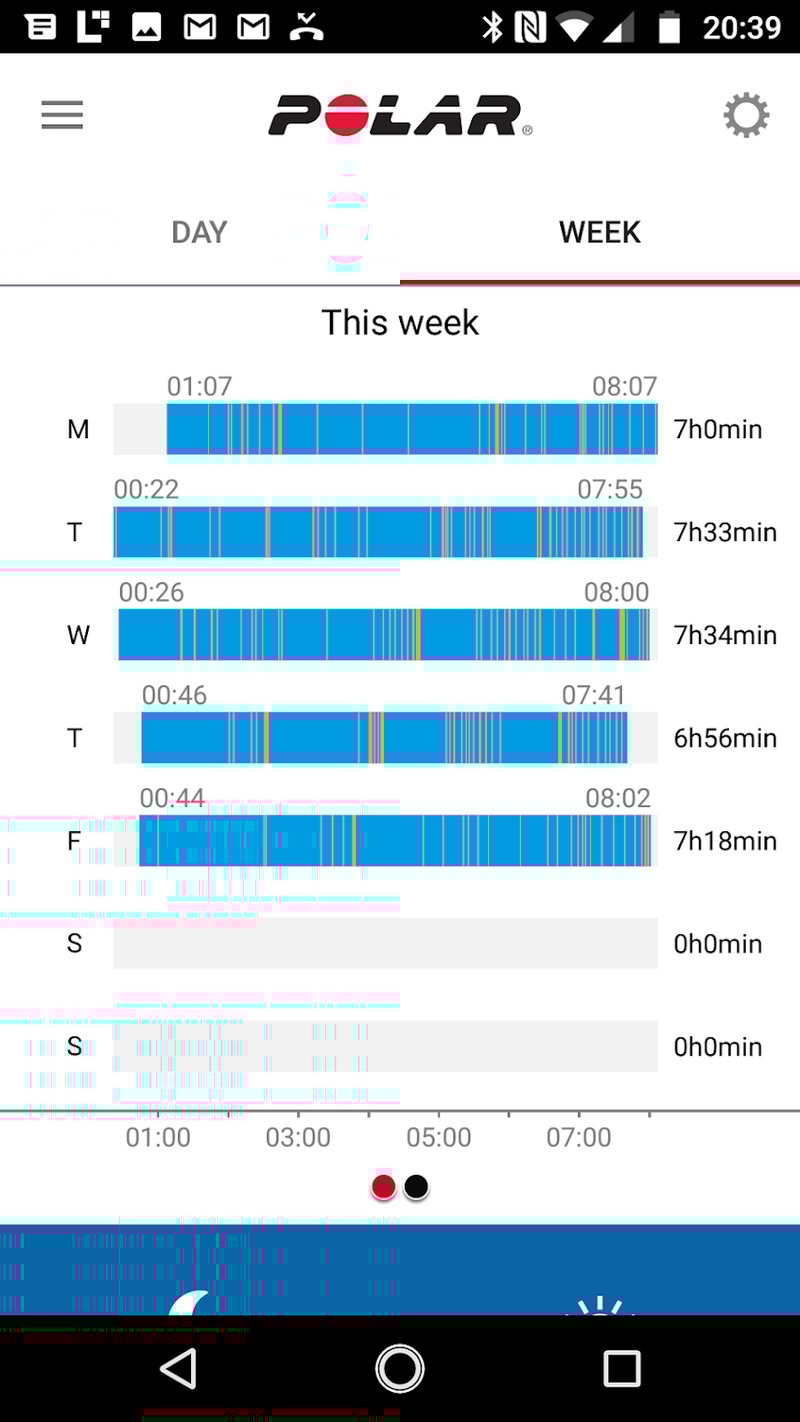Image resolution: width=800 pixels, height=1422 pixels.
Task: Go back with the system back button
Action: pos(178,1369)
